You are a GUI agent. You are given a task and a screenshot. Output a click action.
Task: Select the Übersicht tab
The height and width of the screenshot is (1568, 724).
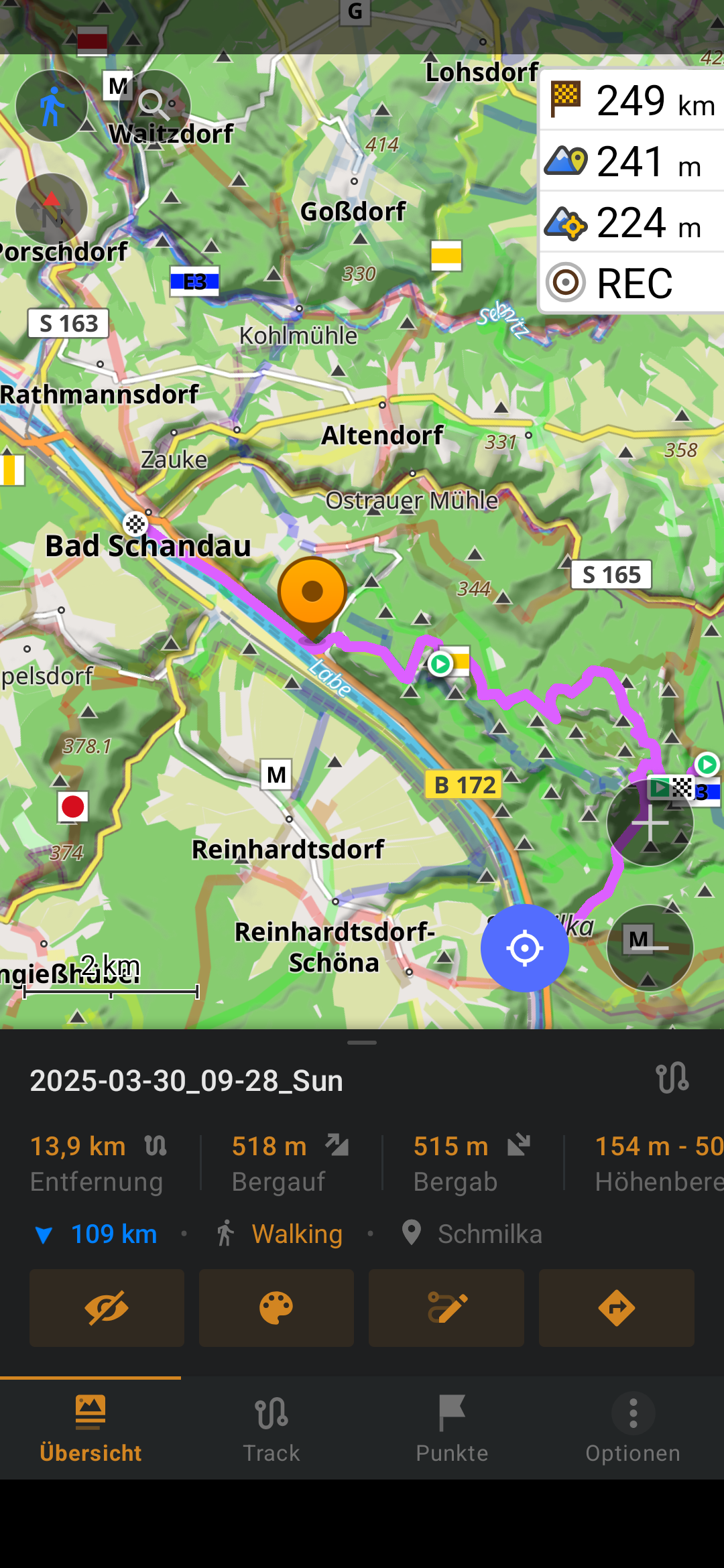(90, 1428)
